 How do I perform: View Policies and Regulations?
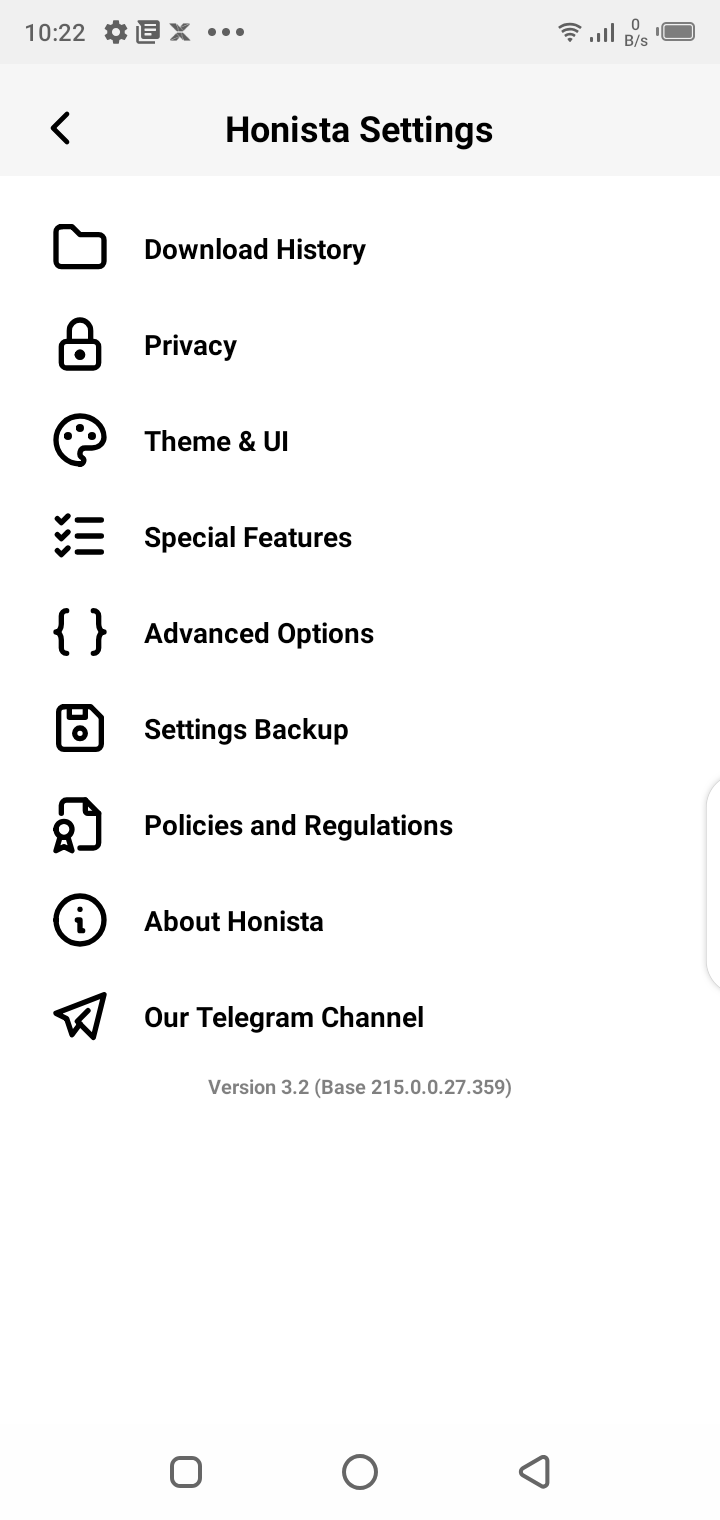298,825
